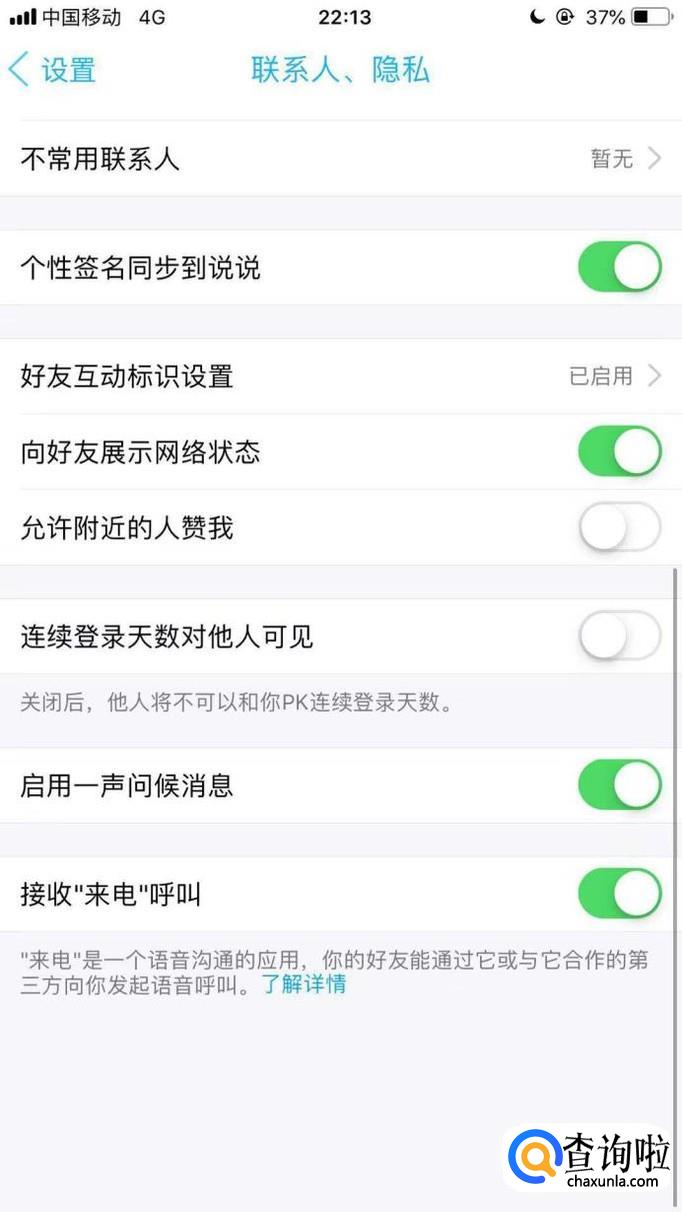Enable 允许附近的人赞我 switch
Image resolution: width=682 pixels, height=1212 pixels.
[x=619, y=527]
